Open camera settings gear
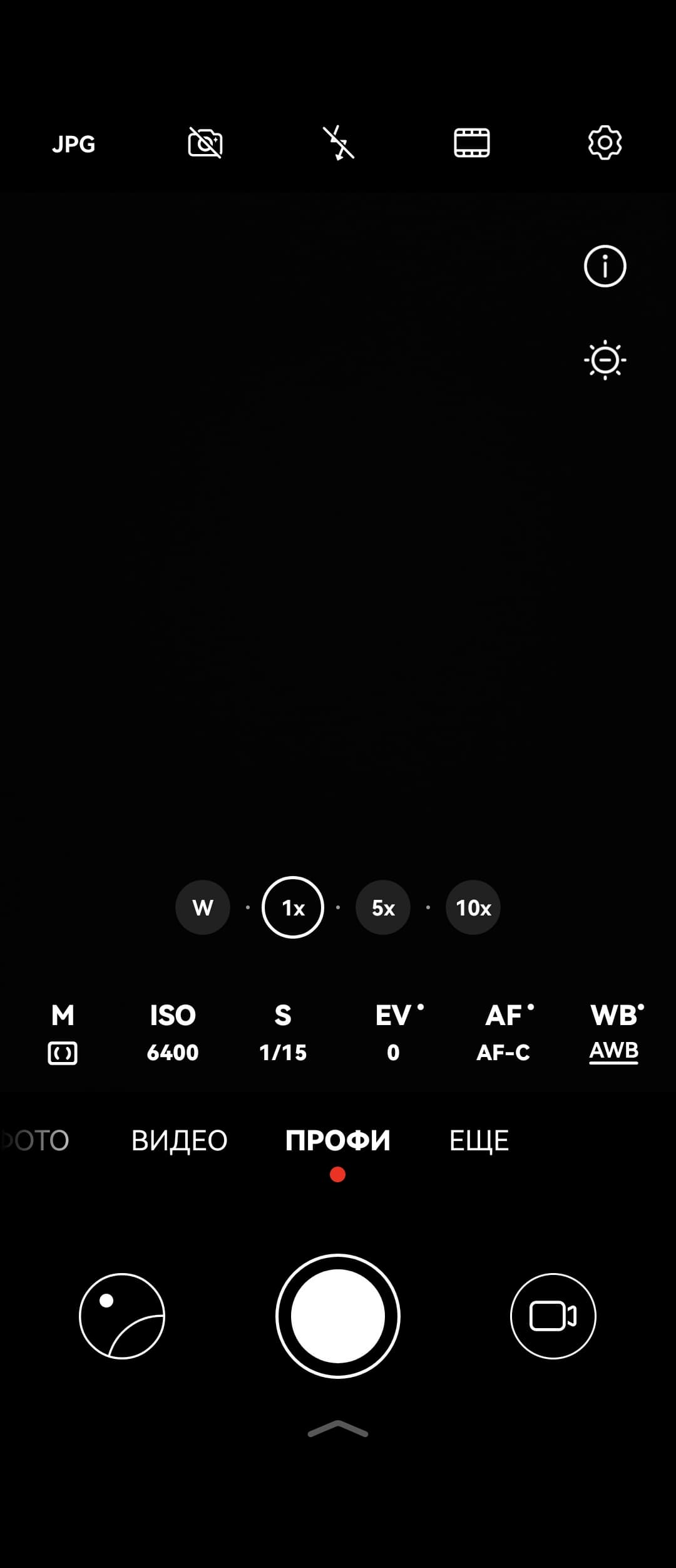Screen dimensions: 676x1568 [605, 143]
